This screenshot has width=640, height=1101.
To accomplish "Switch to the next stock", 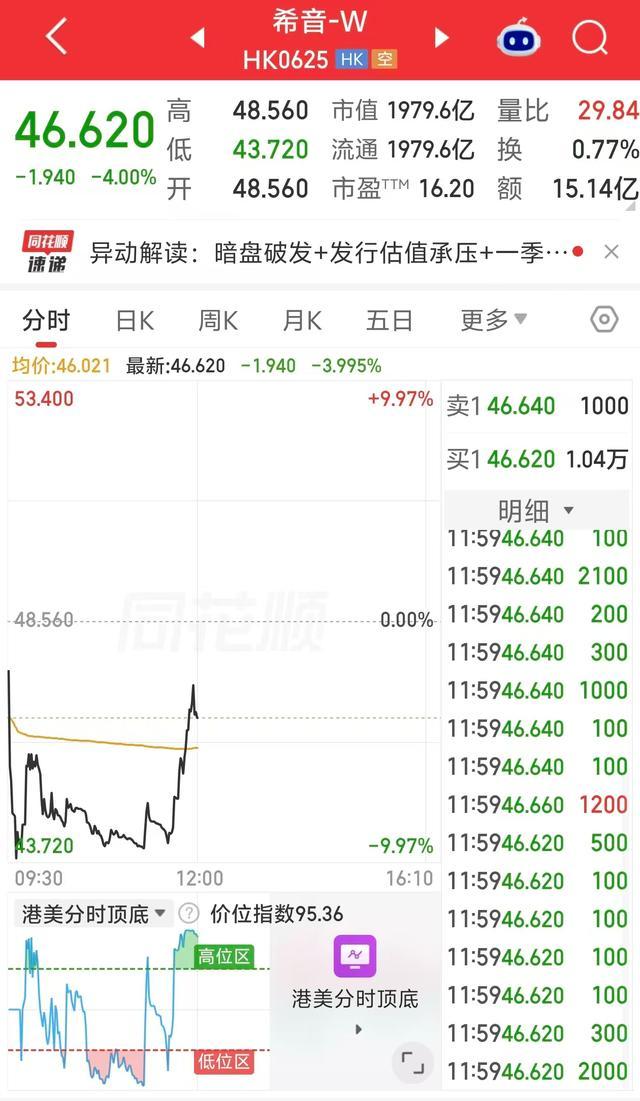I will coord(441,37).
